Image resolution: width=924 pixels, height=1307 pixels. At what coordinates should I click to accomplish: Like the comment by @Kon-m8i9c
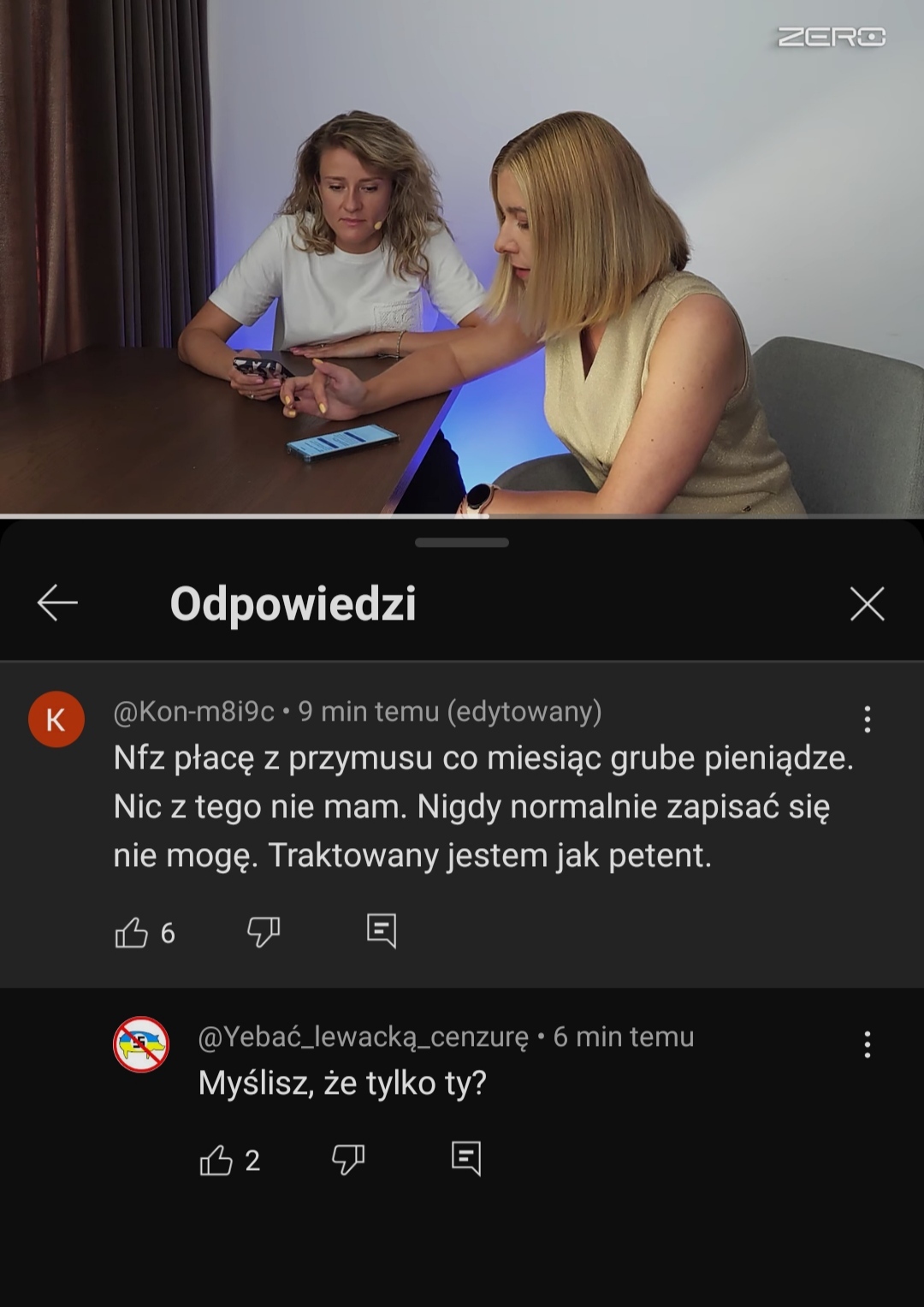pyautogui.click(x=132, y=932)
